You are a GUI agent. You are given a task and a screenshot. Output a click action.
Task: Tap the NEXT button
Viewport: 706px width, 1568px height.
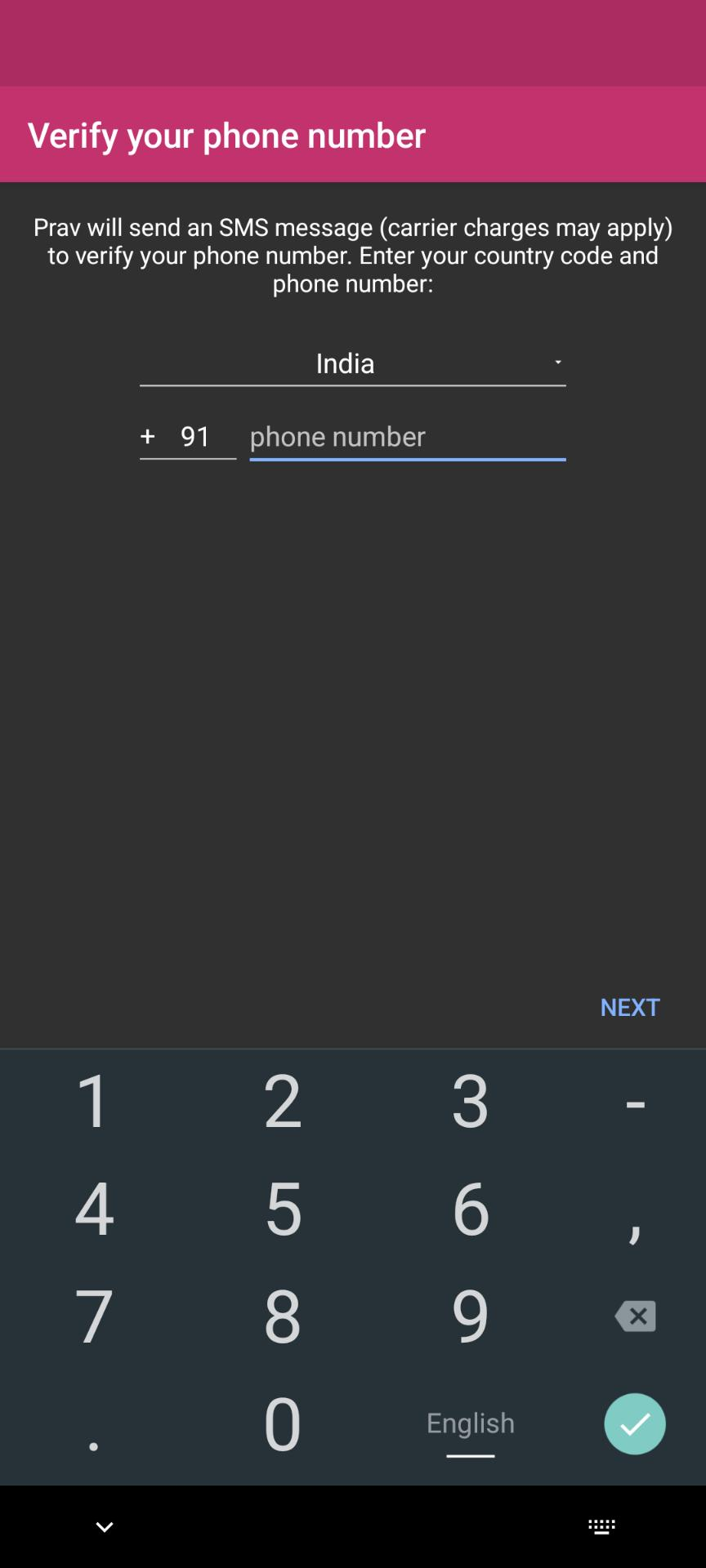click(x=630, y=1007)
